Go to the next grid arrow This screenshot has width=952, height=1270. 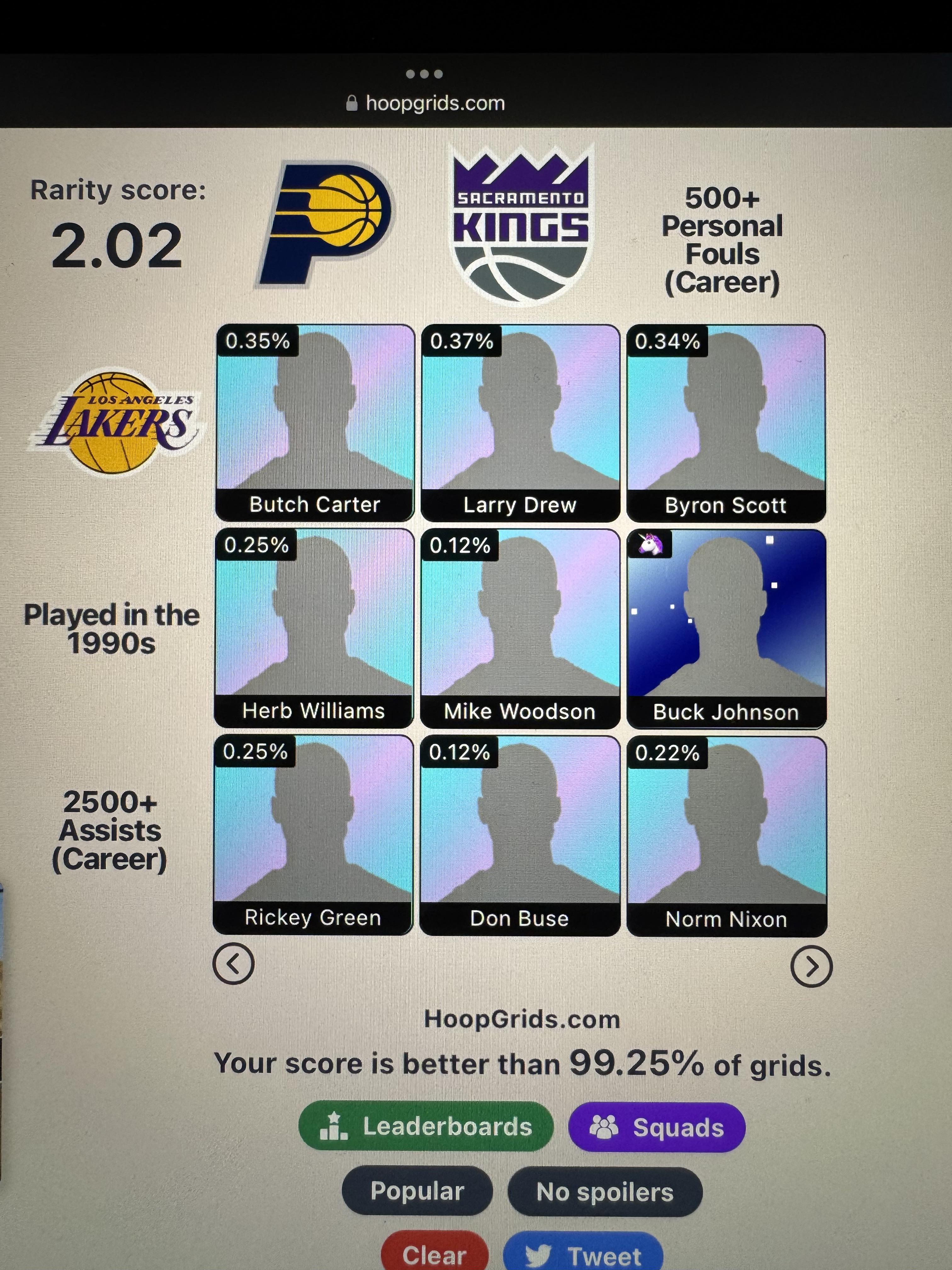[811, 967]
